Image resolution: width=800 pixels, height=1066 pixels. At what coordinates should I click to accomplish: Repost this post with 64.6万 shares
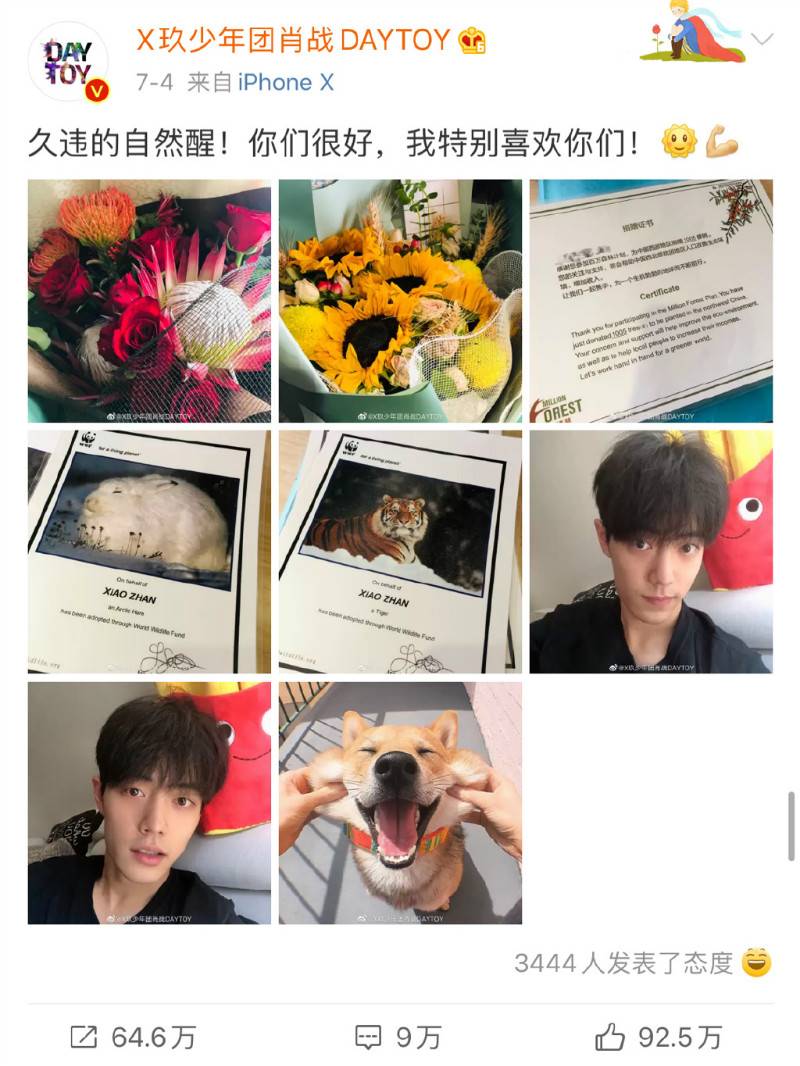(x=133, y=1037)
